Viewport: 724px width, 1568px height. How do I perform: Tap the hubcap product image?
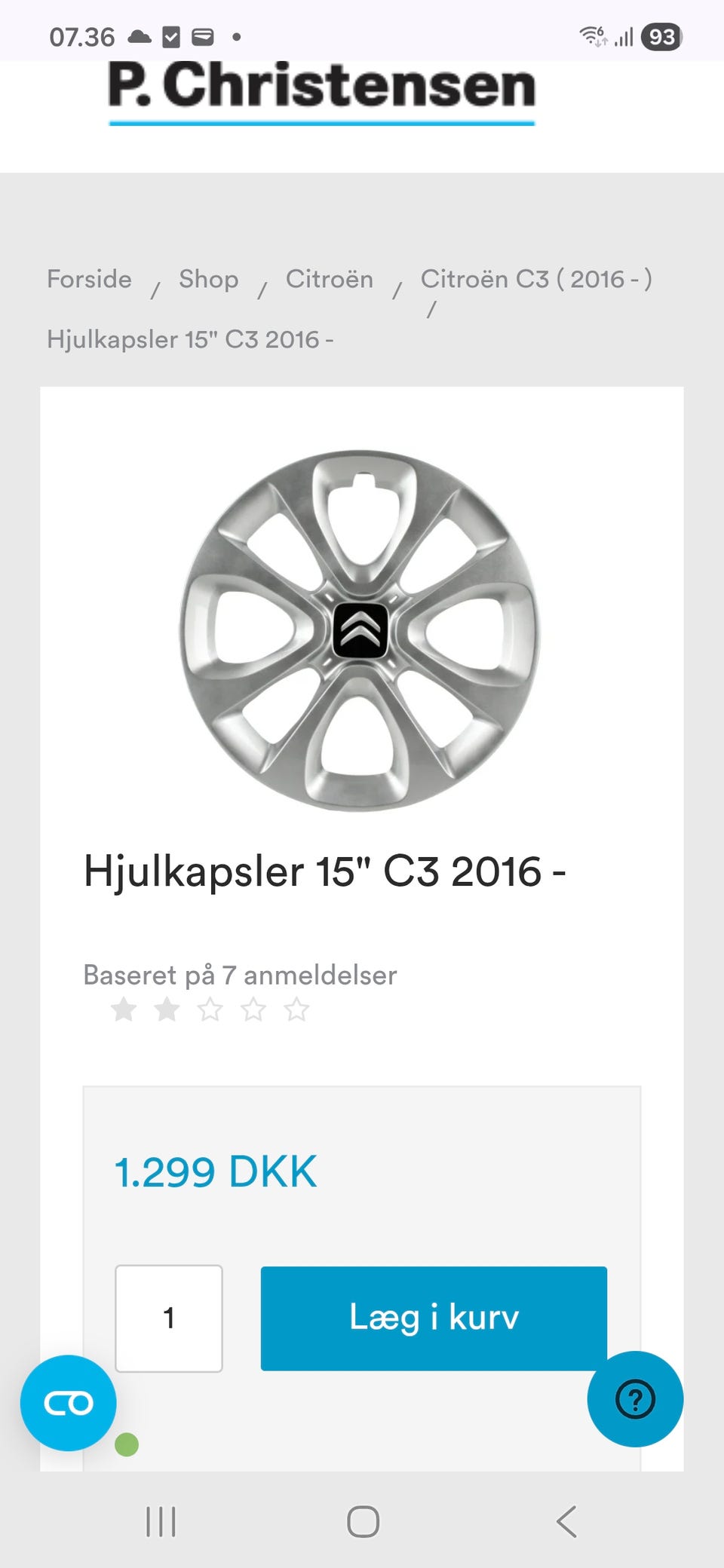[x=360, y=630]
